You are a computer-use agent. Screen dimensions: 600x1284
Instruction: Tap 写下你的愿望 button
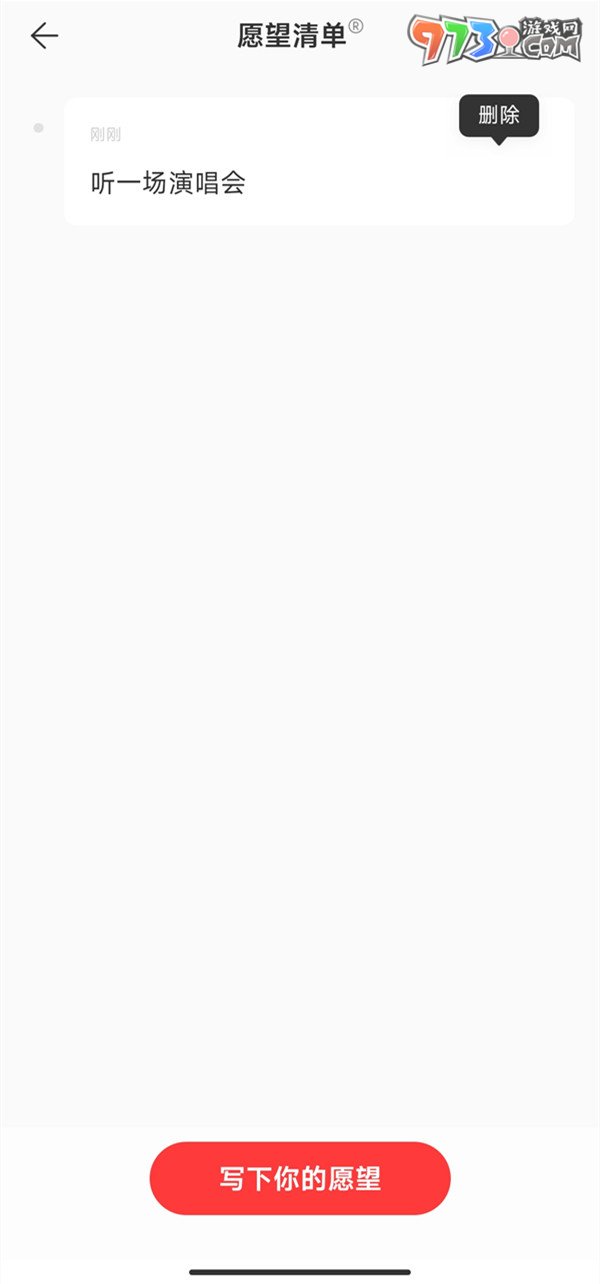300,1178
